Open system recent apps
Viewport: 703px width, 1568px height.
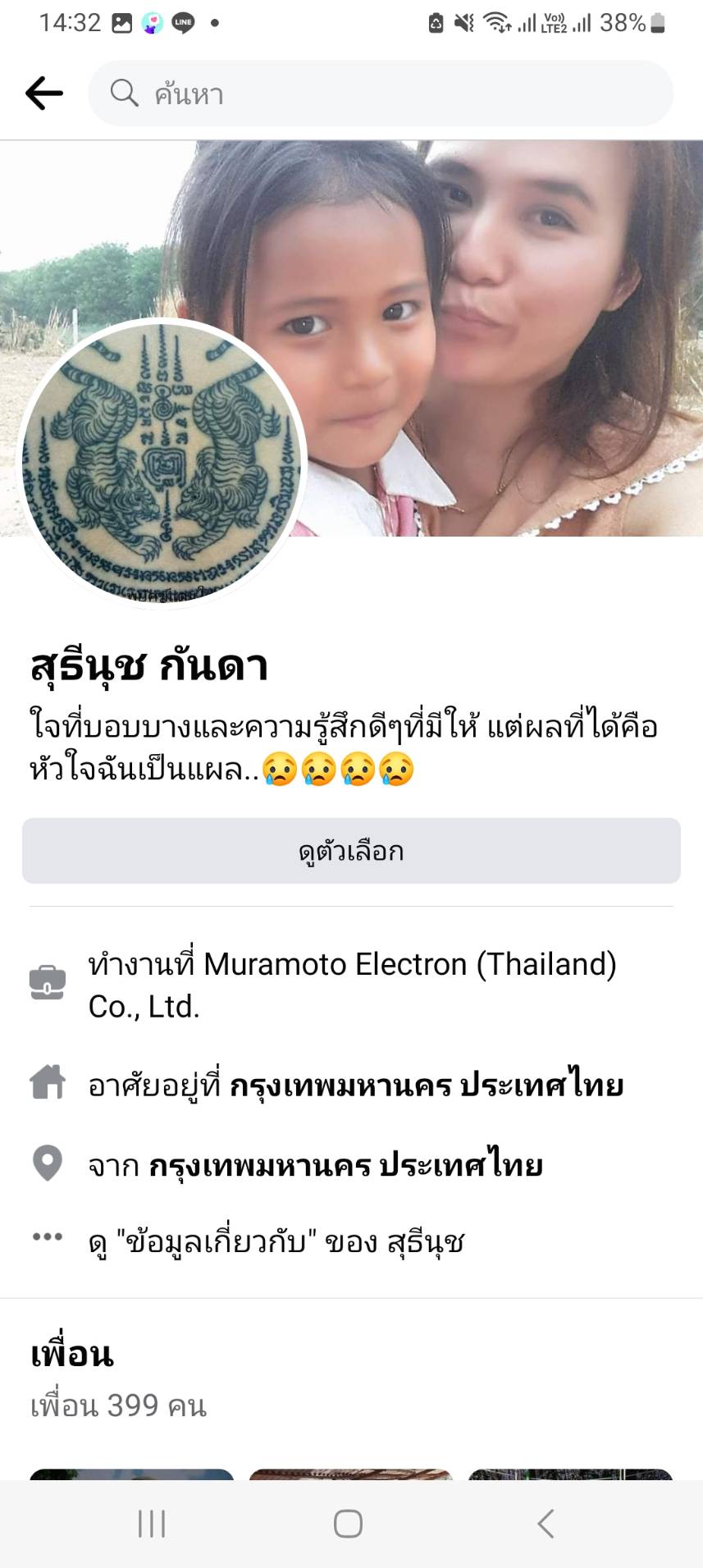[152, 1524]
